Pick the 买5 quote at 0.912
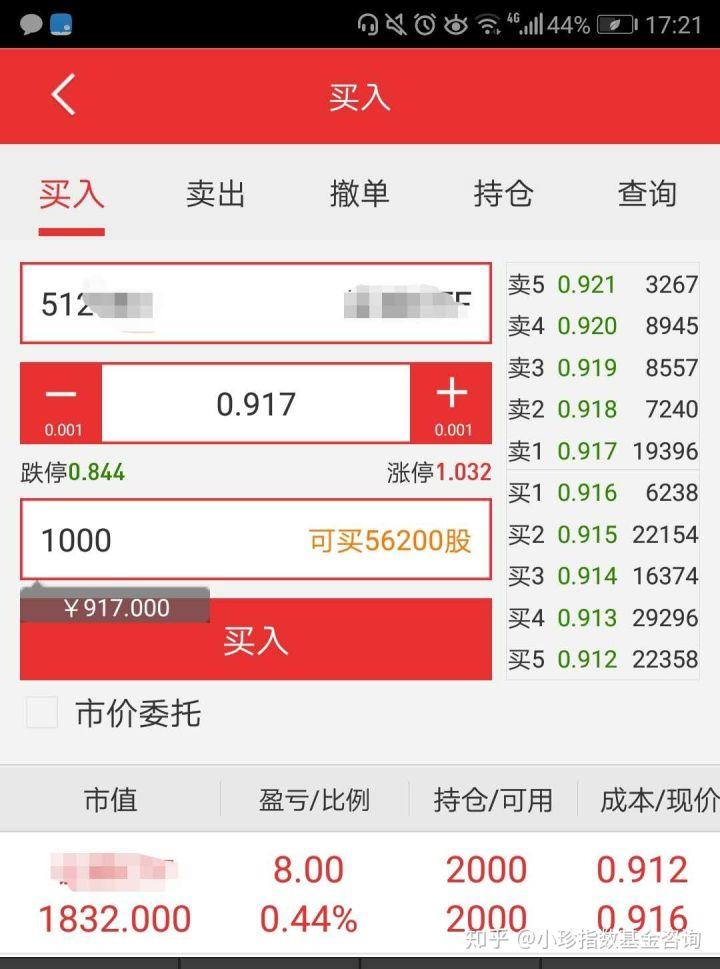 coord(602,660)
